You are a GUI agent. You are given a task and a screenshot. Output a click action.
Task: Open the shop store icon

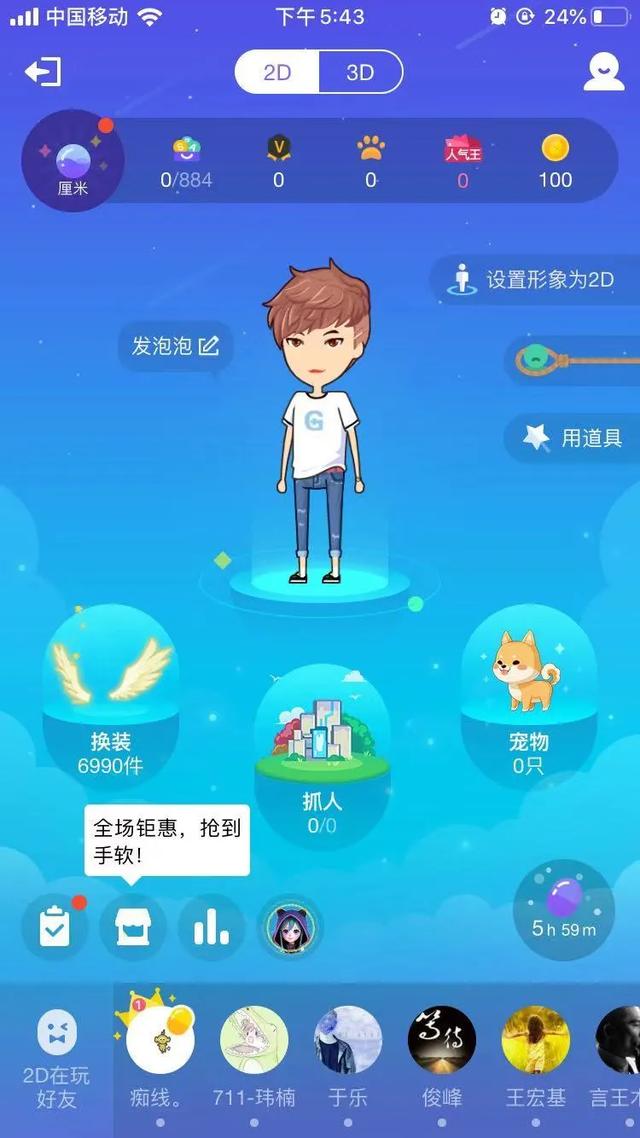pos(132,927)
